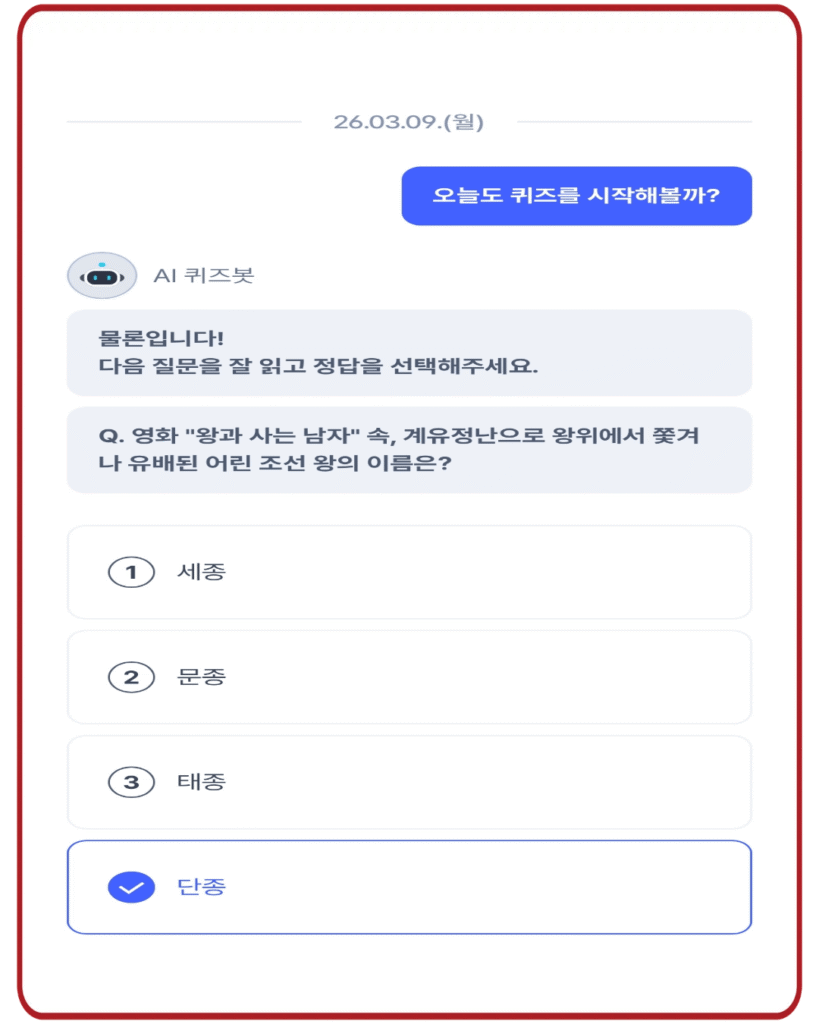
Task: Click the 물론입니다 greeting message bubble
Action: (x=409, y=350)
